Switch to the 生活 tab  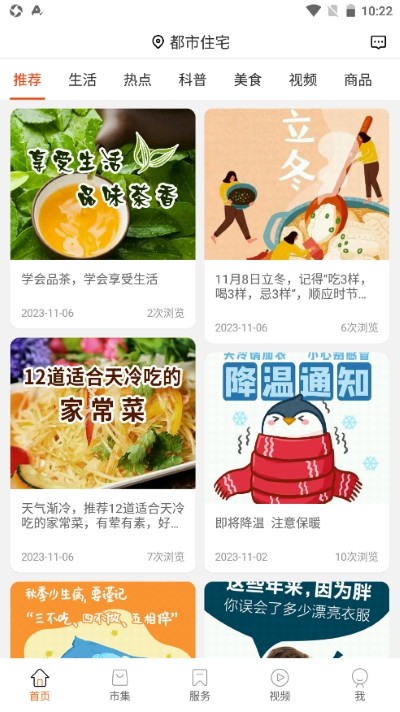click(82, 80)
